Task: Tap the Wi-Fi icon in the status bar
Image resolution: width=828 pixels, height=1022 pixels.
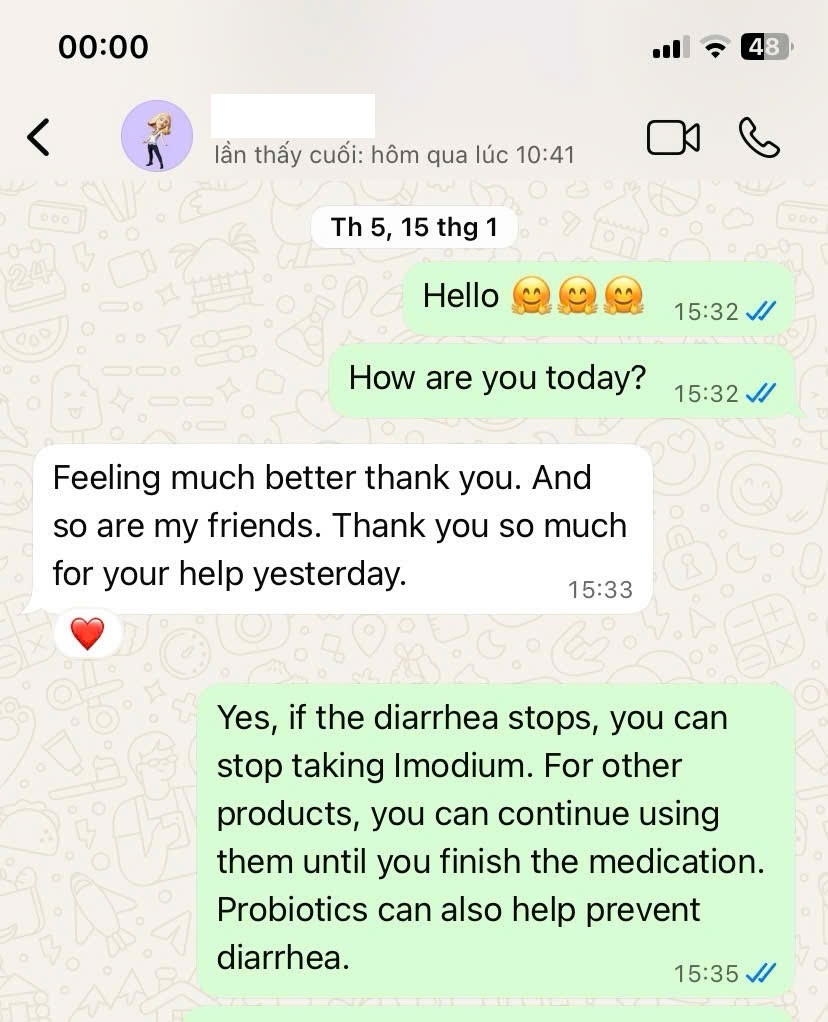Action: coord(714,45)
